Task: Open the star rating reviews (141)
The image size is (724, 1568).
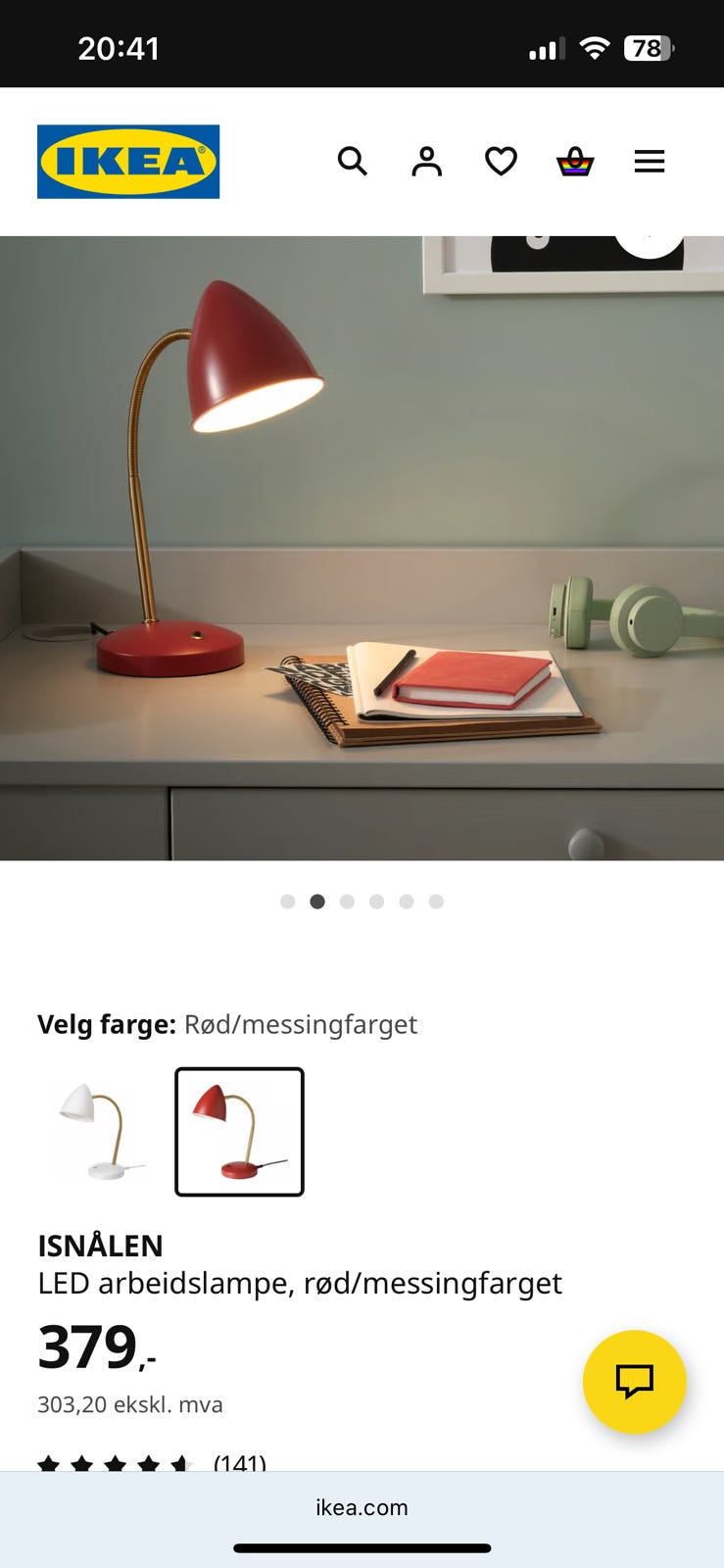Action: (x=147, y=1462)
